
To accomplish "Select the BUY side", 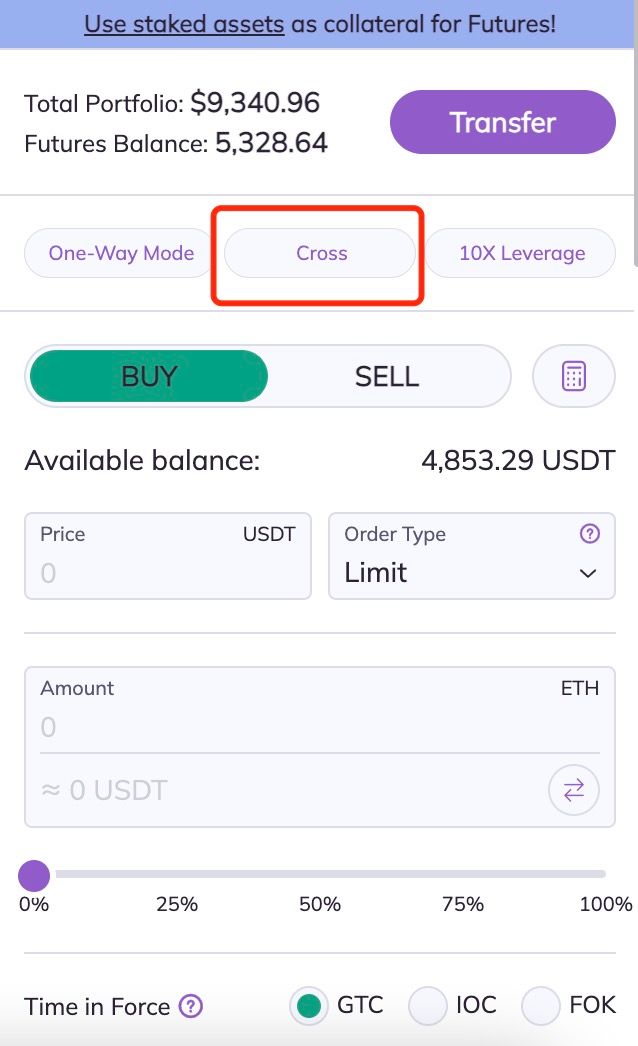I will pos(149,376).
